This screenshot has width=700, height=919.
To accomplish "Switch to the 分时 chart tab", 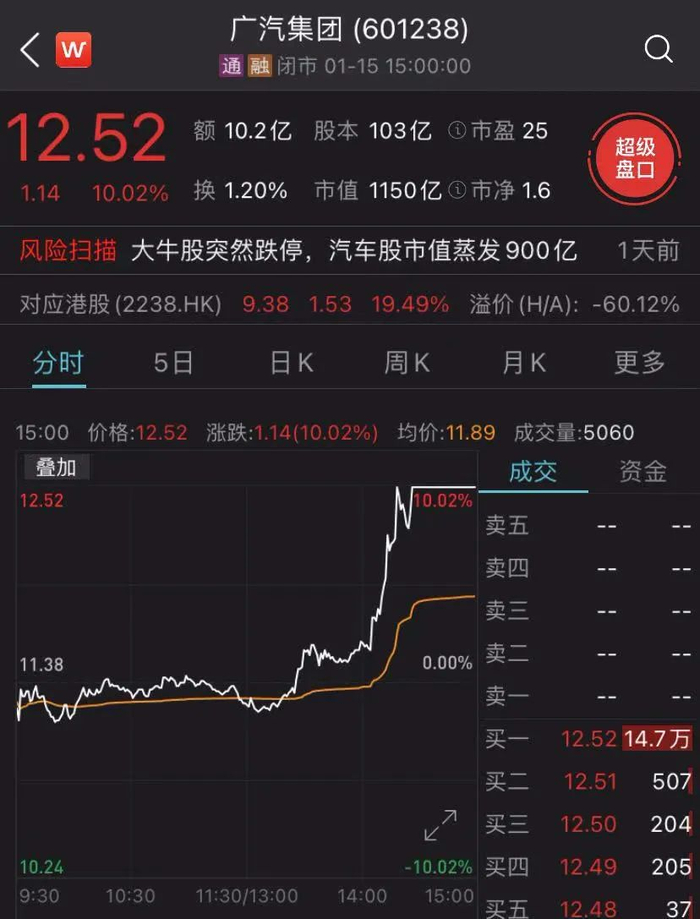I will click(x=58, y=362).
